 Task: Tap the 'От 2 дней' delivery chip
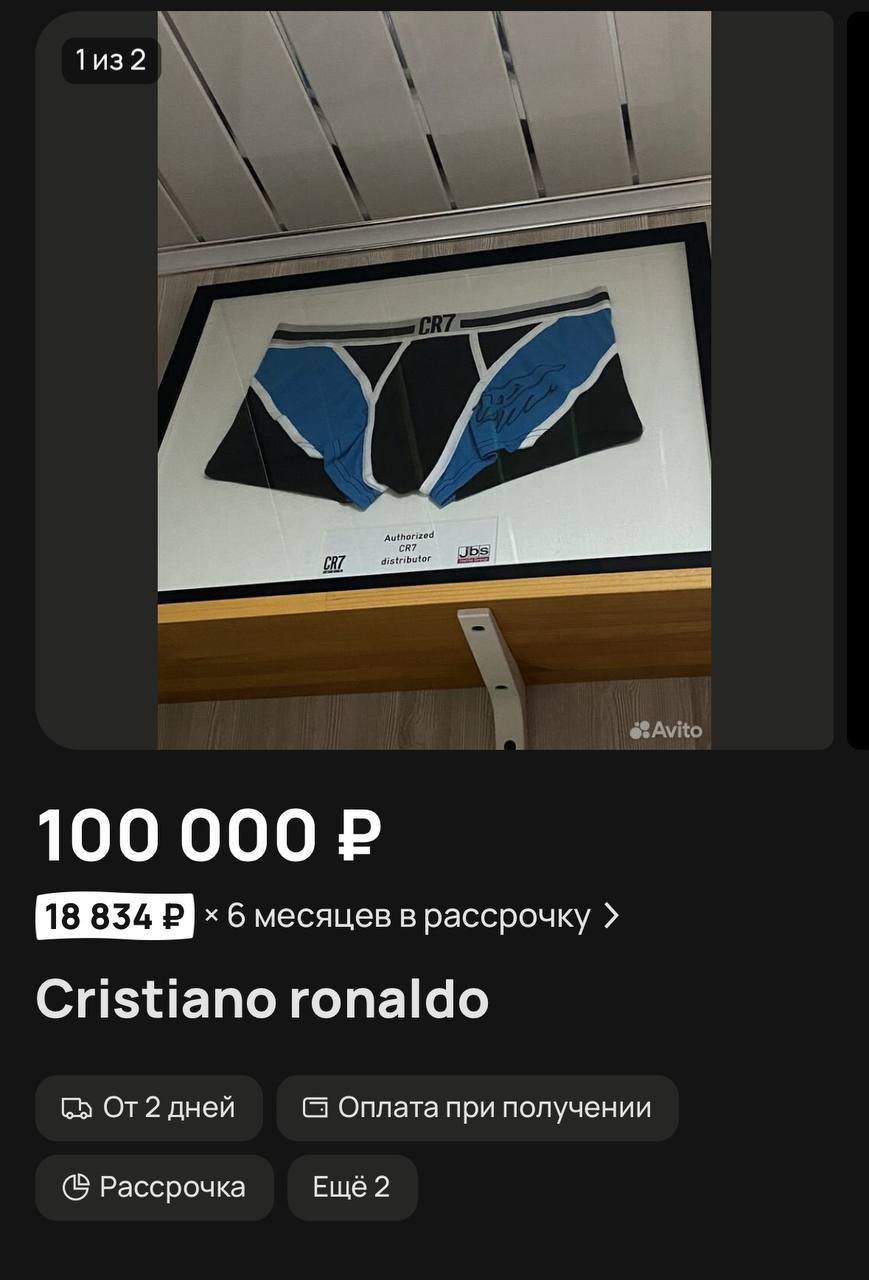click(x=149, y=1108)
